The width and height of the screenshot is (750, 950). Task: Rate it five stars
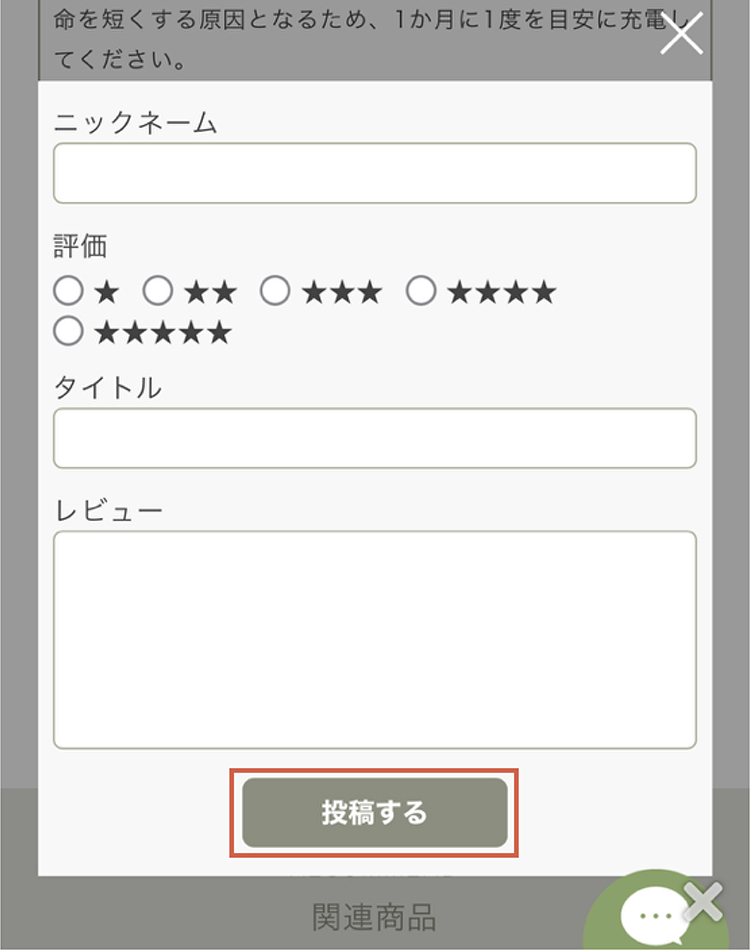[69, 332]
